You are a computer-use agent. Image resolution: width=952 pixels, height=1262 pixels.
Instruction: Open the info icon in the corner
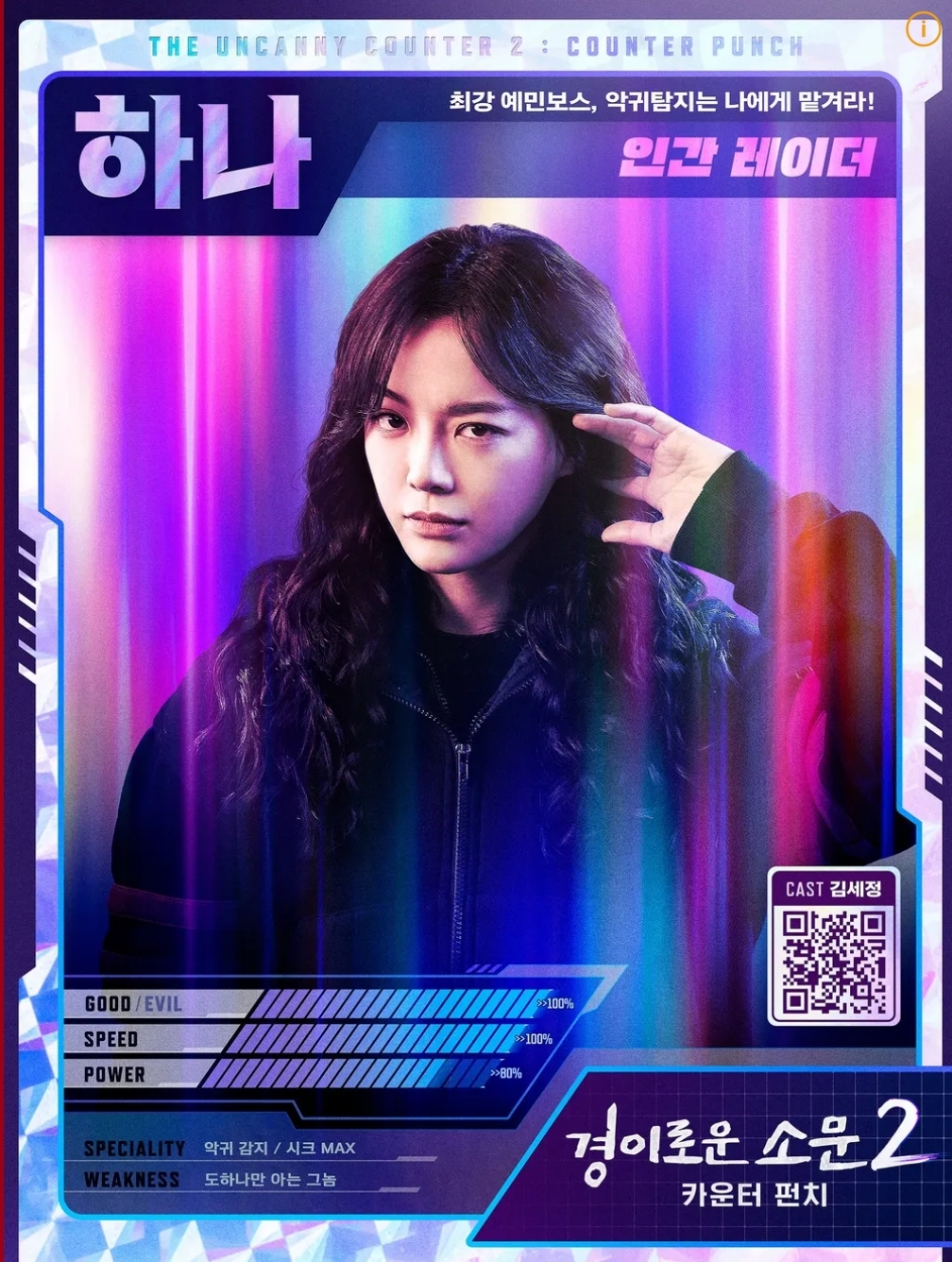click(922, 30)
